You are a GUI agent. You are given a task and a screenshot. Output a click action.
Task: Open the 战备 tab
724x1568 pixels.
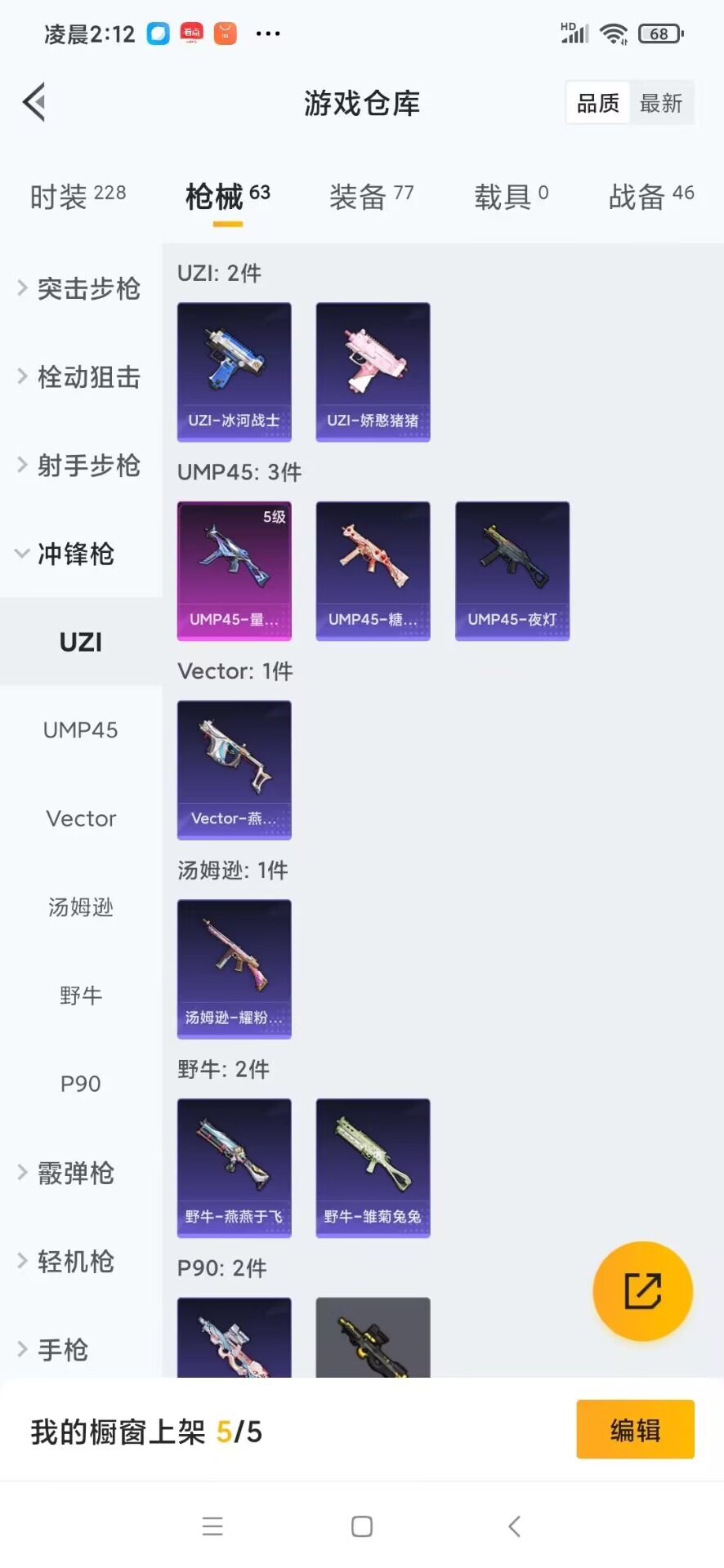coord(650,196)
